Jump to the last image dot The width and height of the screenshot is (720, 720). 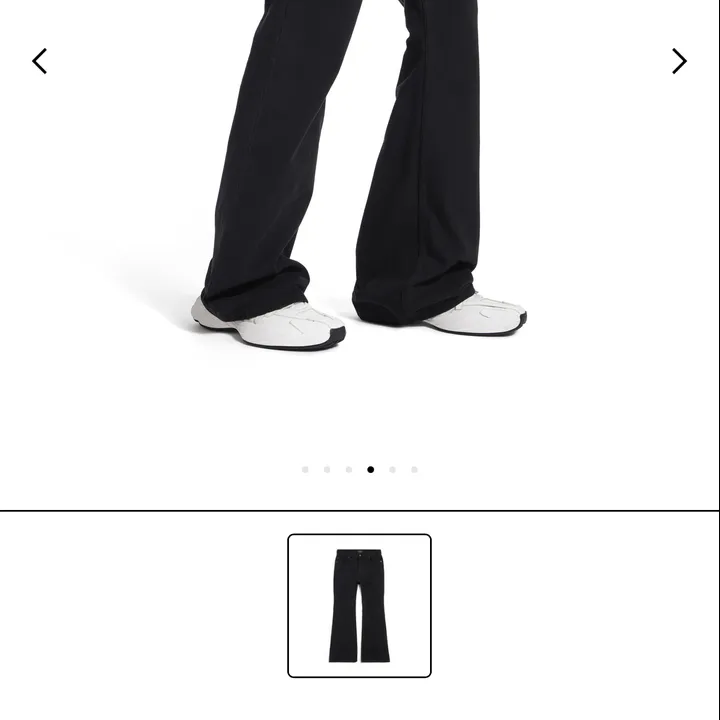tap(414, 469)
